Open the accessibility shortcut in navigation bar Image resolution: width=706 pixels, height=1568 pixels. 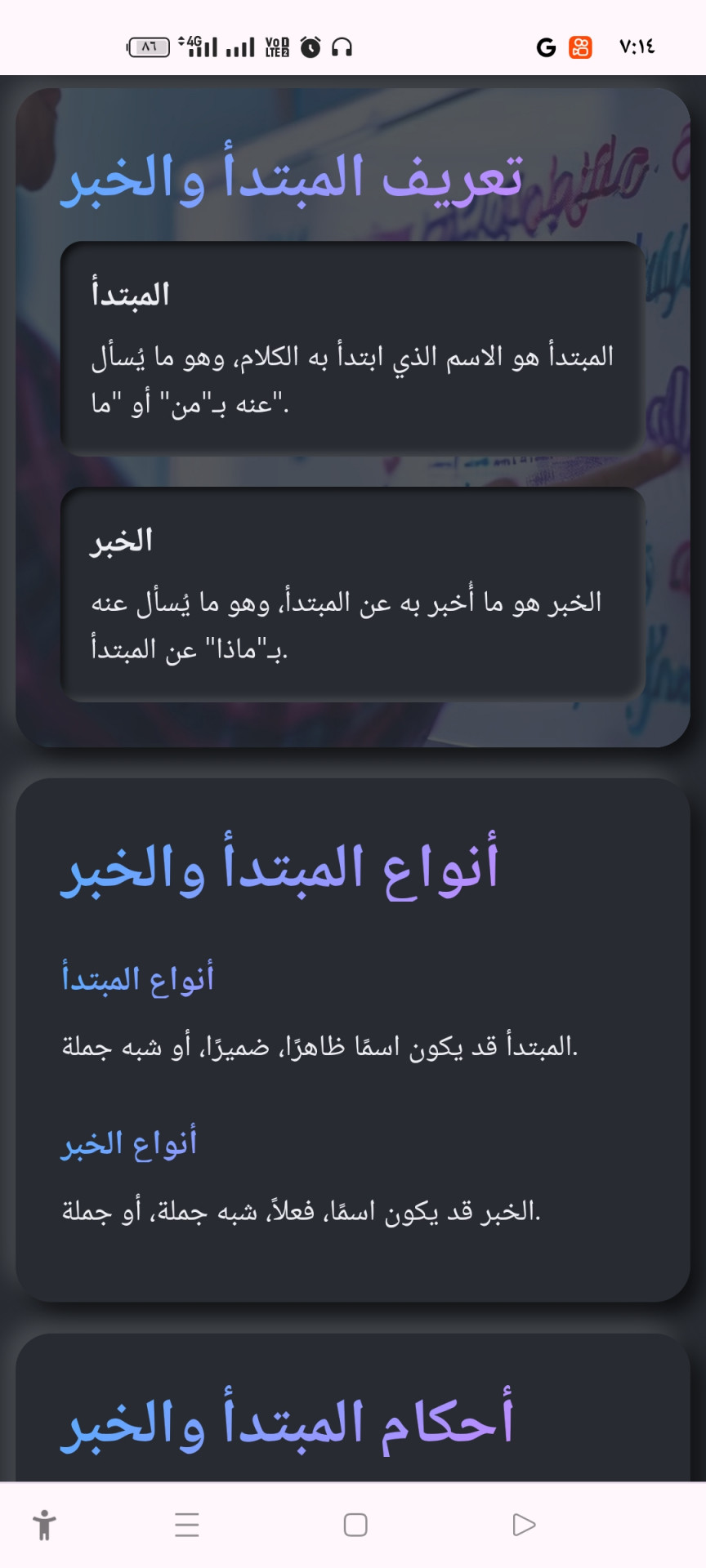coord(44,1525)
